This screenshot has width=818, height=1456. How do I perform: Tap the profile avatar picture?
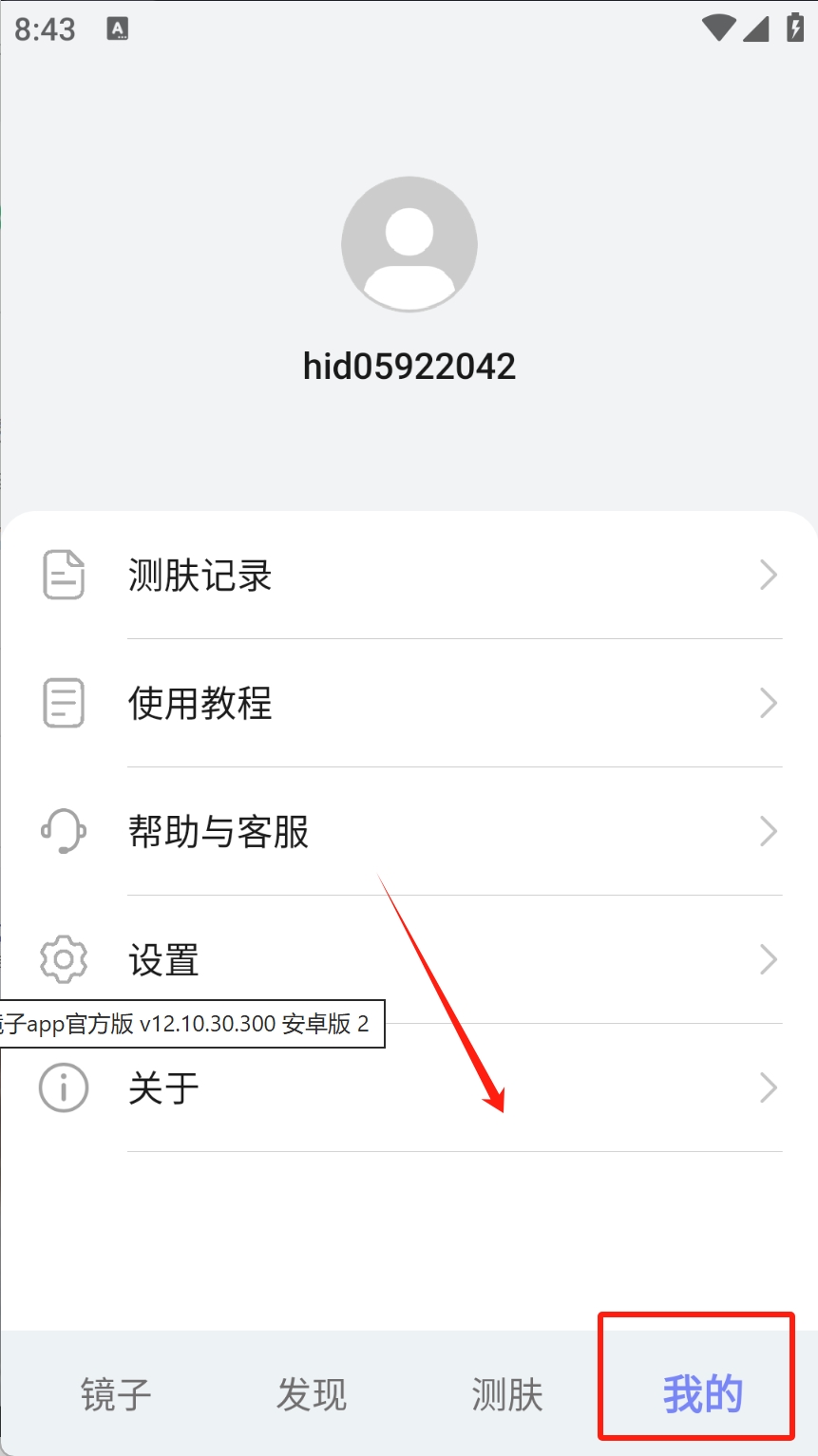point(409,244)
